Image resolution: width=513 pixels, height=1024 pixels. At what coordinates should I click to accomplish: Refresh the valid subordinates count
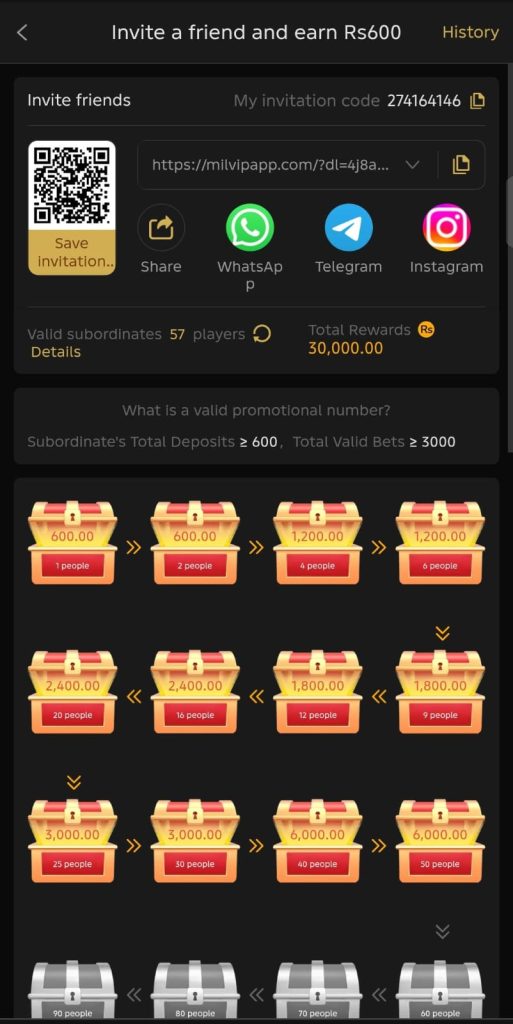pyautogui.click(x=261, y=334)
